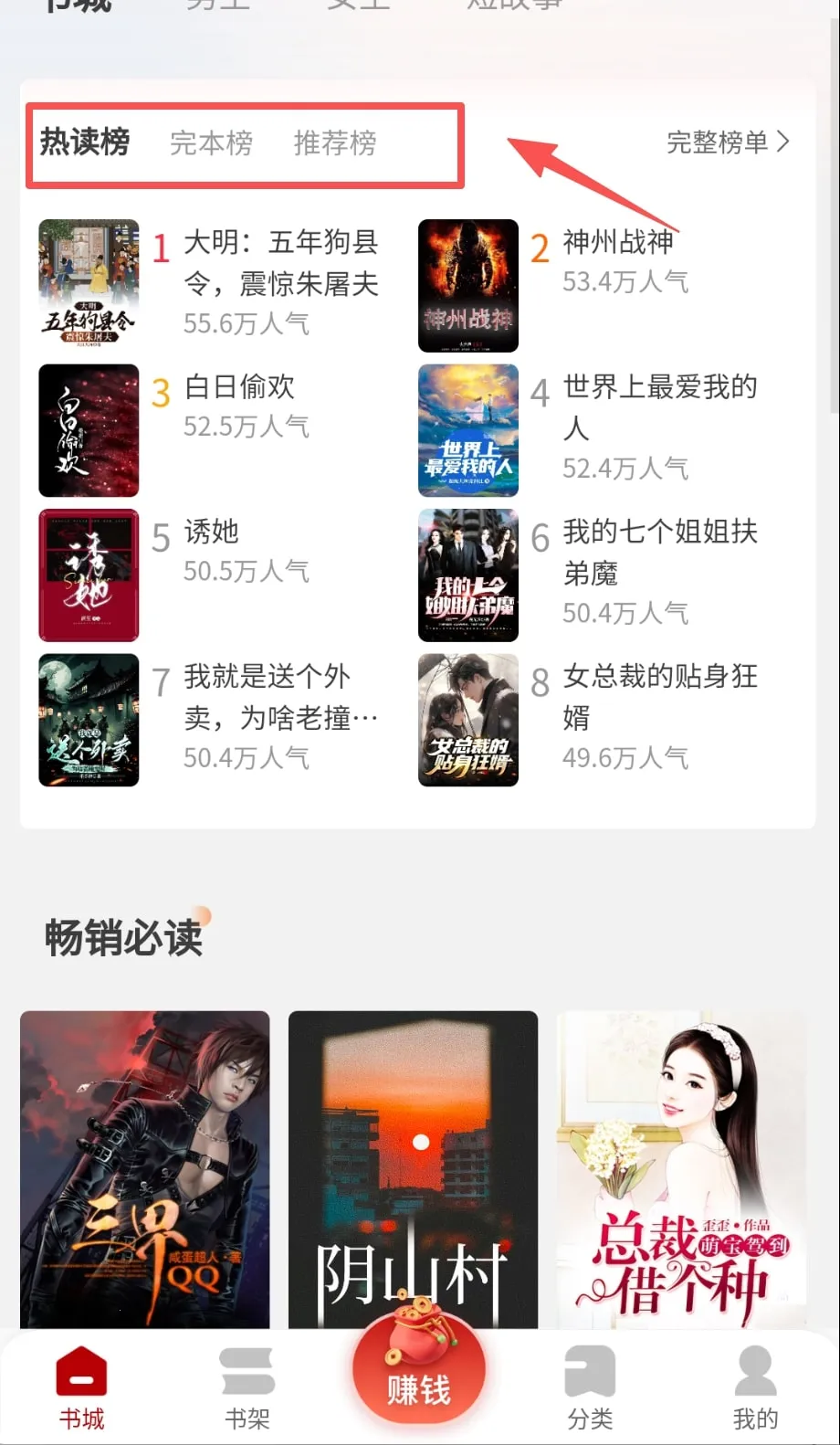Select the 热读榜 tab

coord(85,144)
